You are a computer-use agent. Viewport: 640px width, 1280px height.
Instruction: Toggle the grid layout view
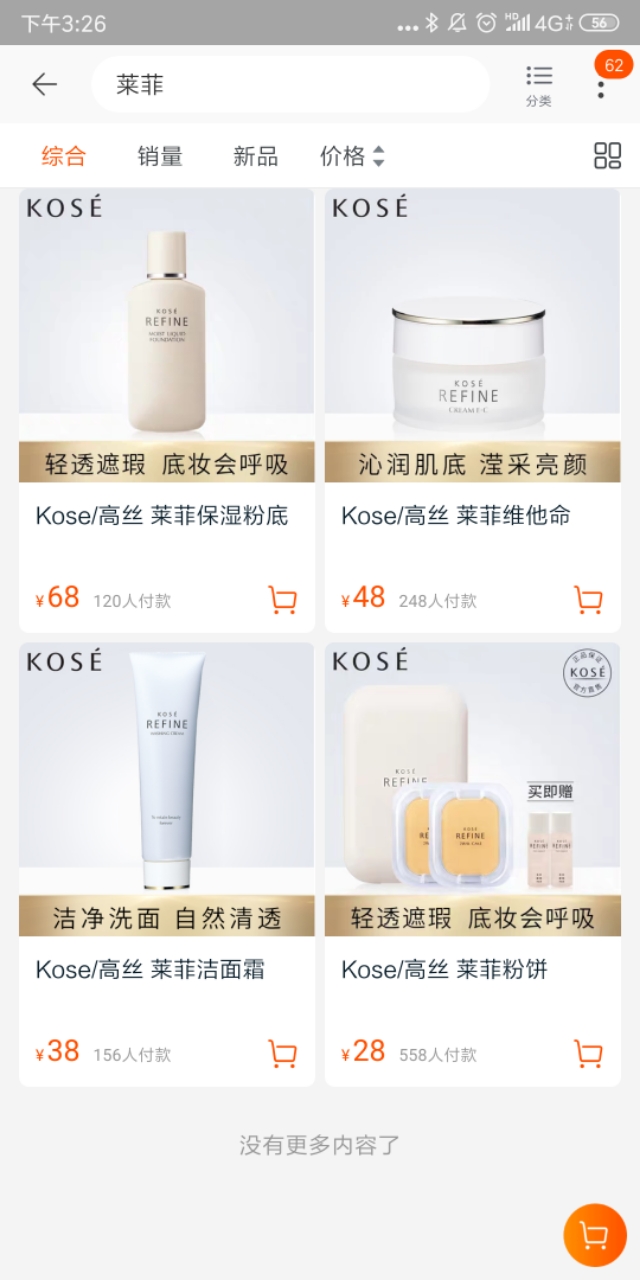click(607, 156)
